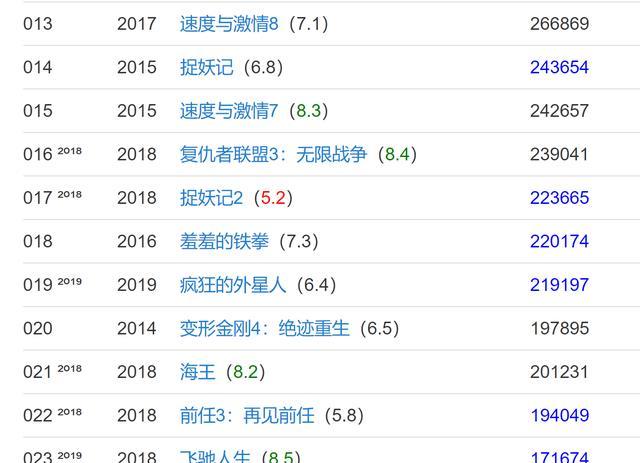Viewport: 640px width, 463px height.
Task: Tap the box office figure 223665
Action: pyautogui.click(x=559, y=198)
